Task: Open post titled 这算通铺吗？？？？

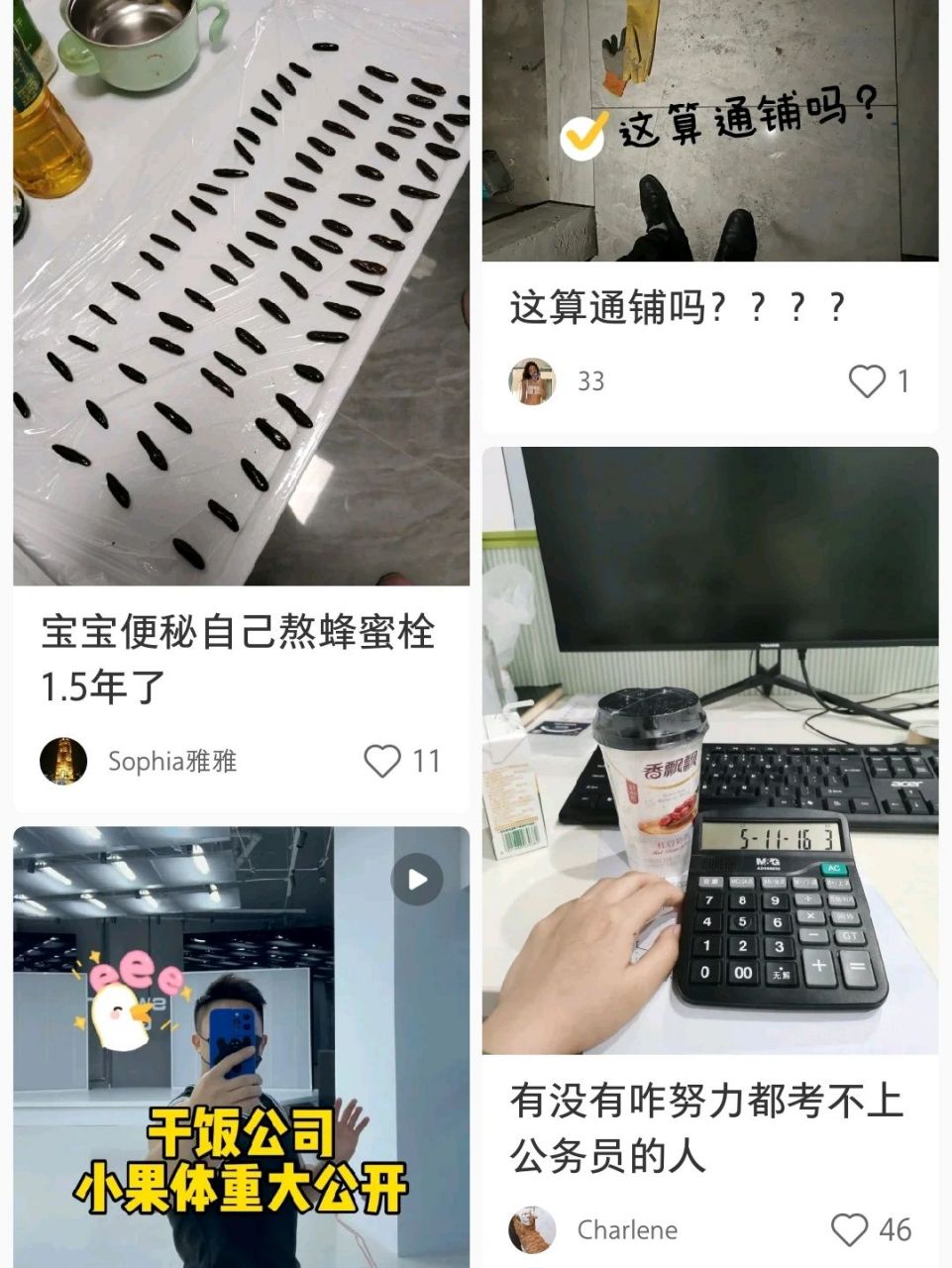Action: (x=679, y=307)
